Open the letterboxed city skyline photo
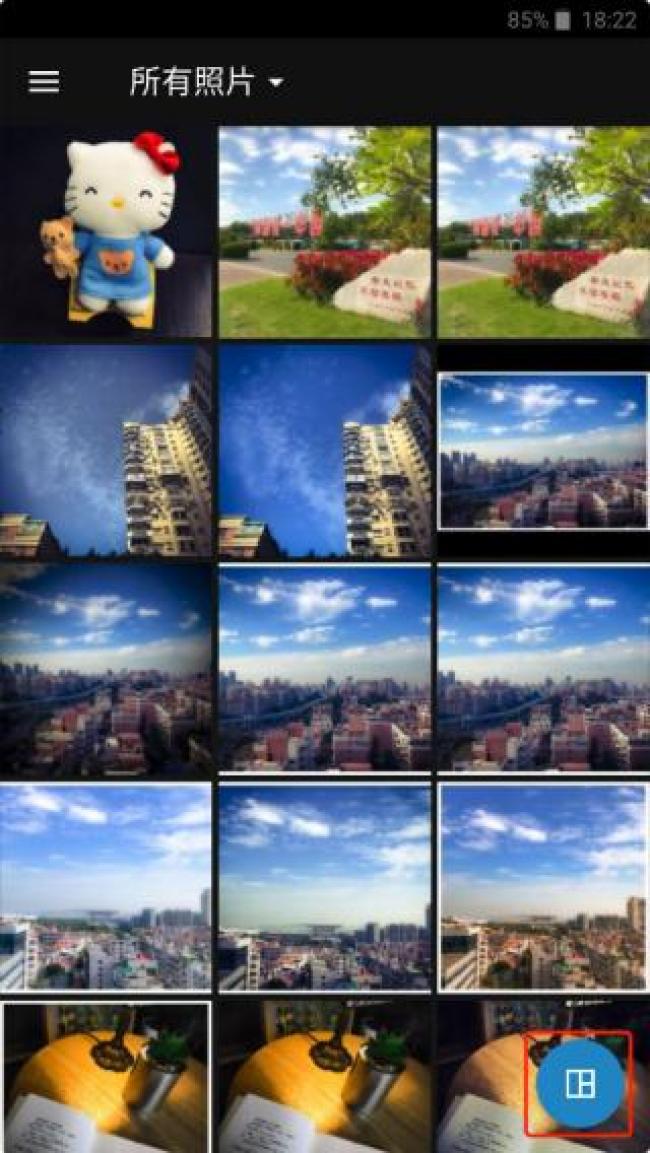650x1153 pixels. point(543,451)
